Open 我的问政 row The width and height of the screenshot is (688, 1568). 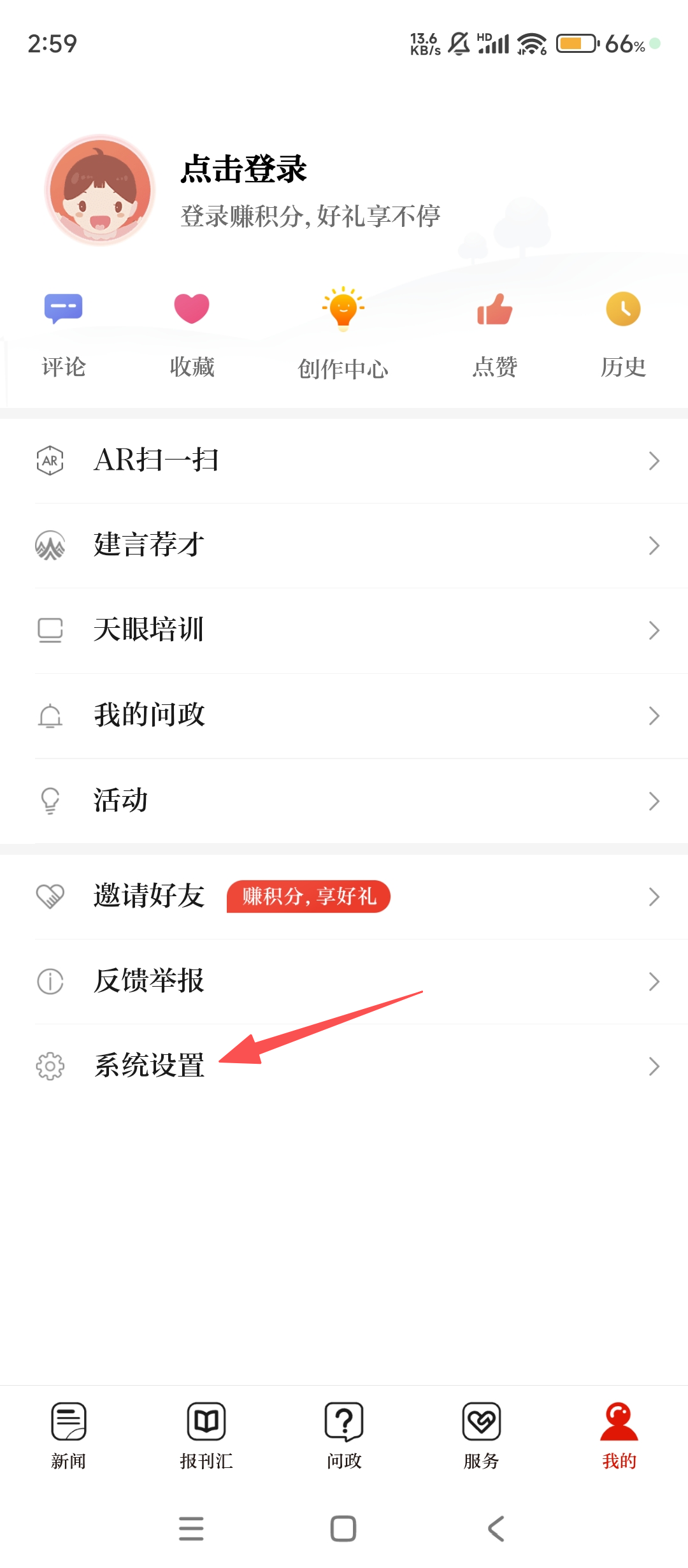click(x=344, y=715)
